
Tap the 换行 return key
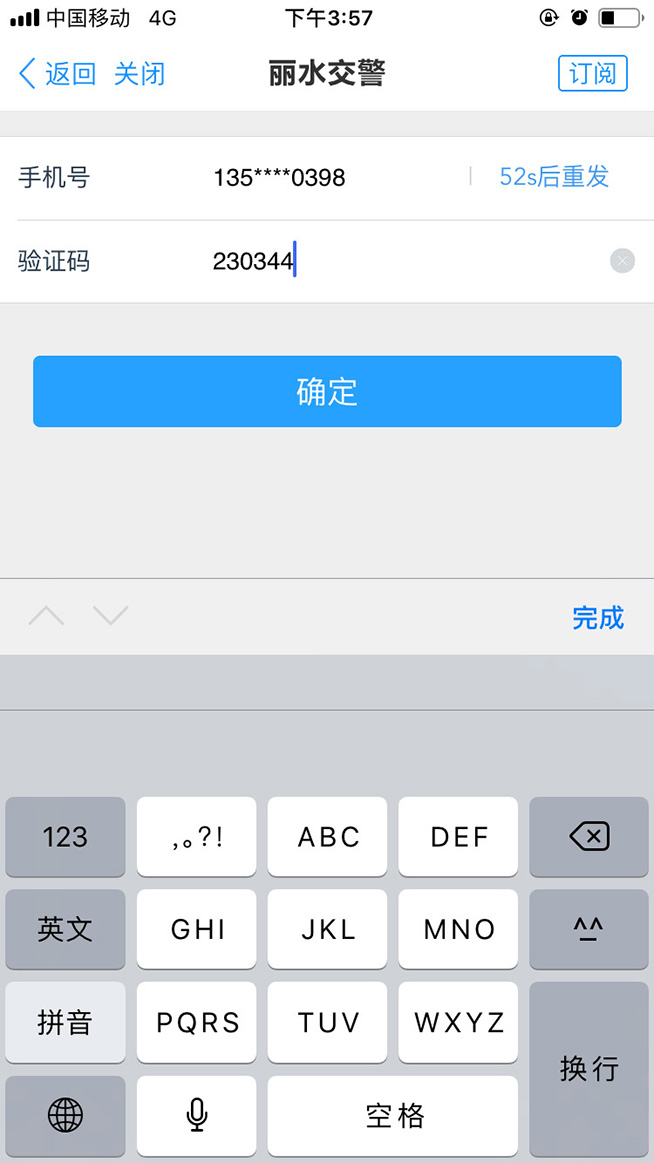[x=589, y=1069]
